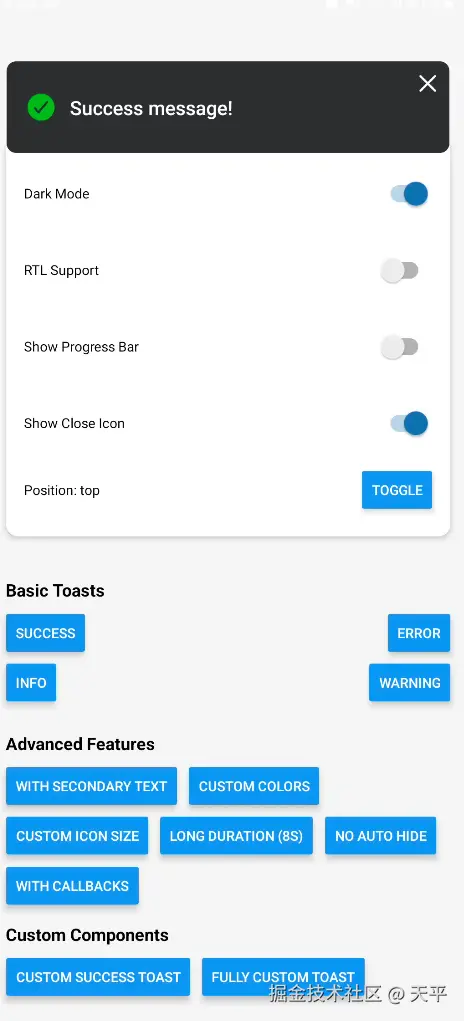Trigger the Info toast

tap(31, 683)
